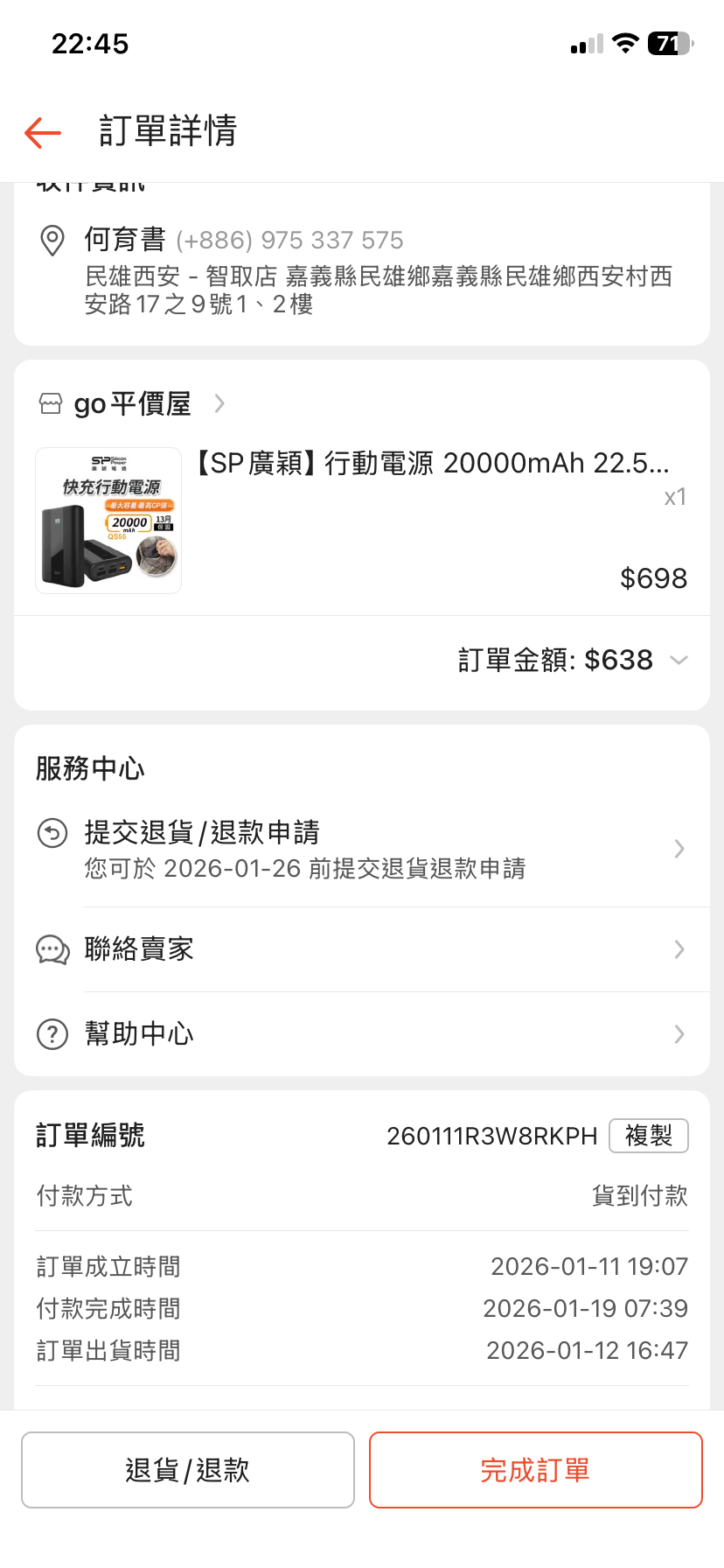The height and width of the screenshot is (1568, 724).
Task: Open the go平價屋 shop page
Action: click(133, 403)
